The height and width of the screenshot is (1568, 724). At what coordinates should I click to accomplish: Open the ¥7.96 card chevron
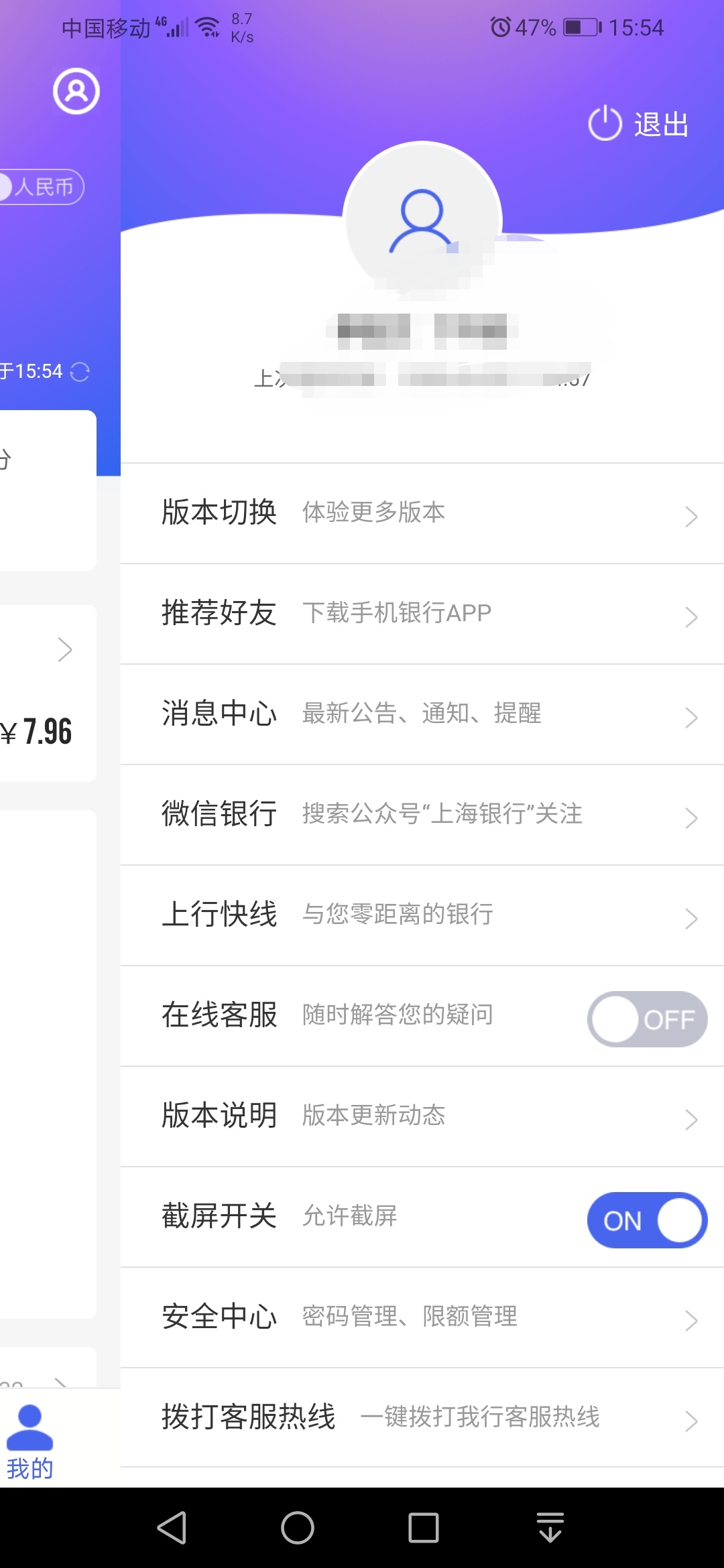click(65, 649)
